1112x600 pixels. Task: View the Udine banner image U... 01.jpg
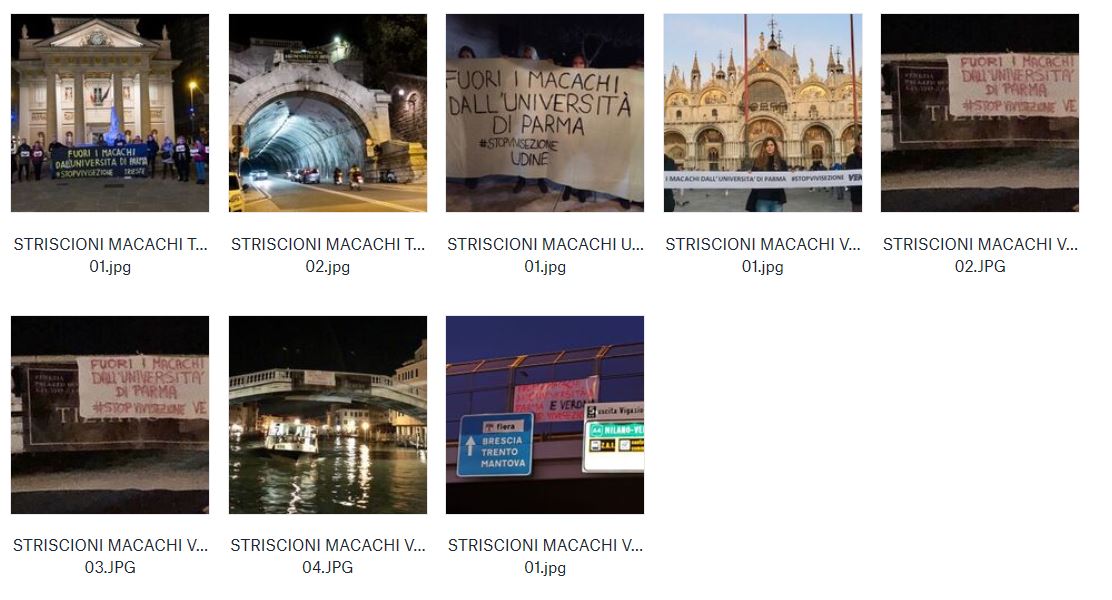click(545, 113)
